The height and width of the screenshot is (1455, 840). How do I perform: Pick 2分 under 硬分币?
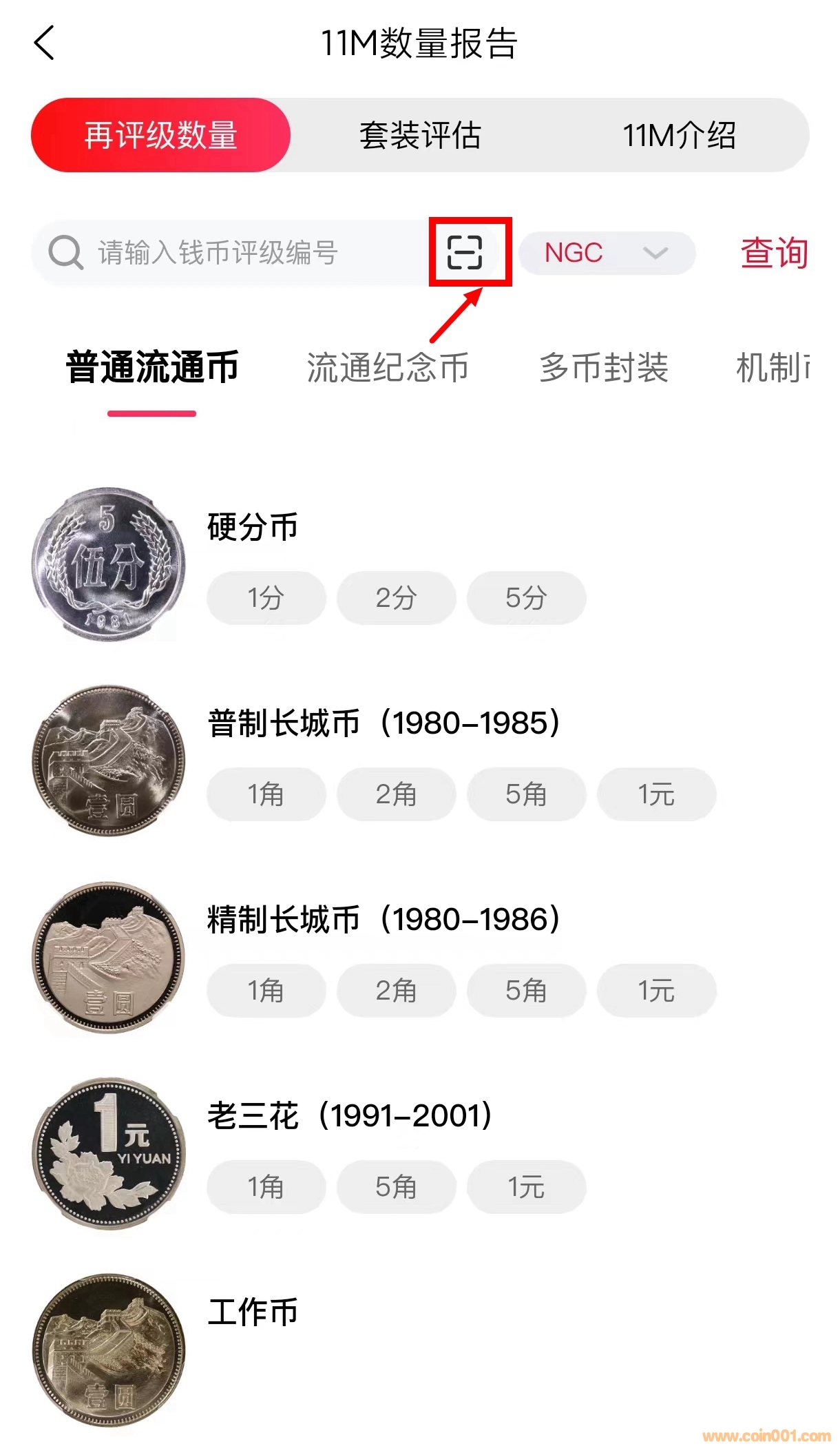[396, 598]
